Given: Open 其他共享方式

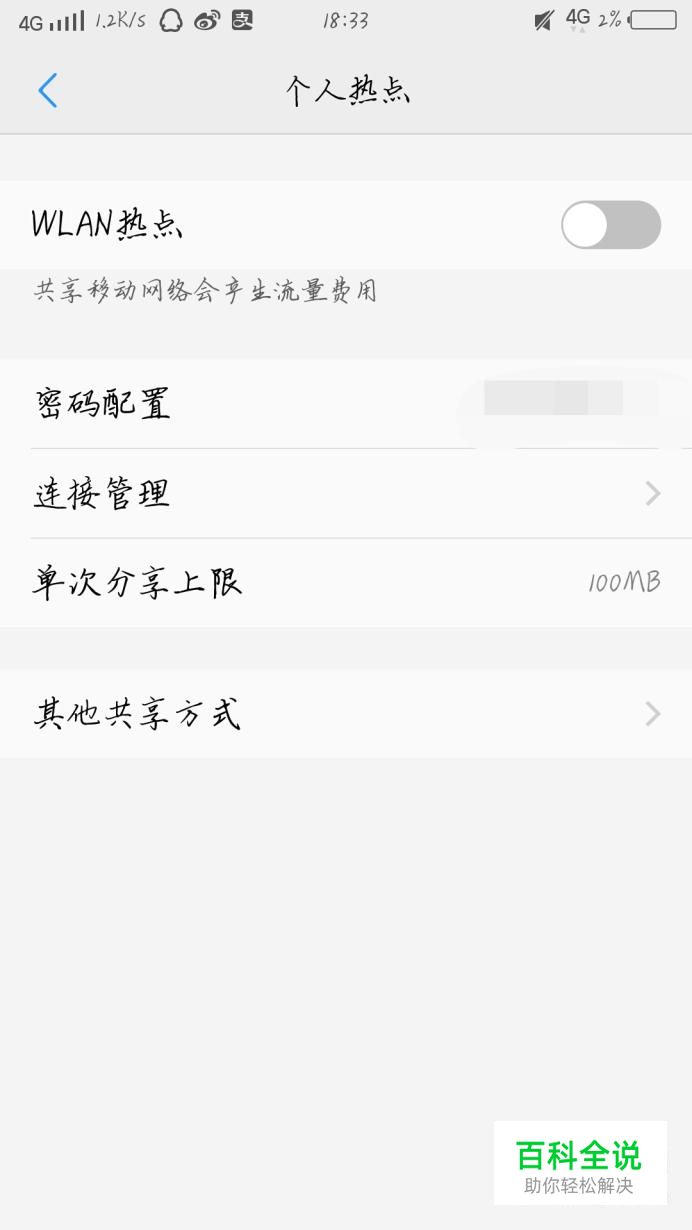Looking at the screenshot, I should (x=346, y=714).
